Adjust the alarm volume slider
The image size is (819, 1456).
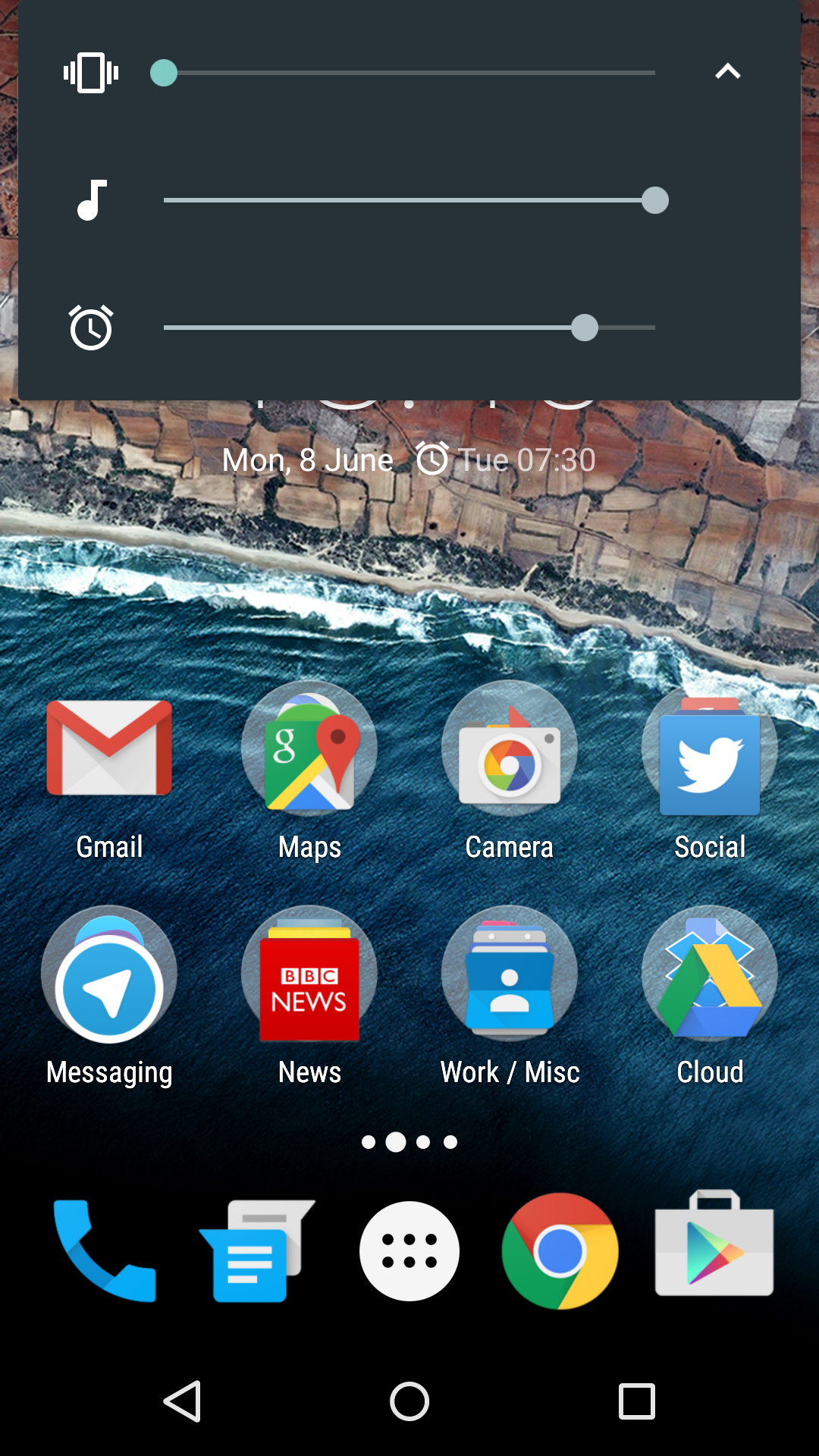409,328
